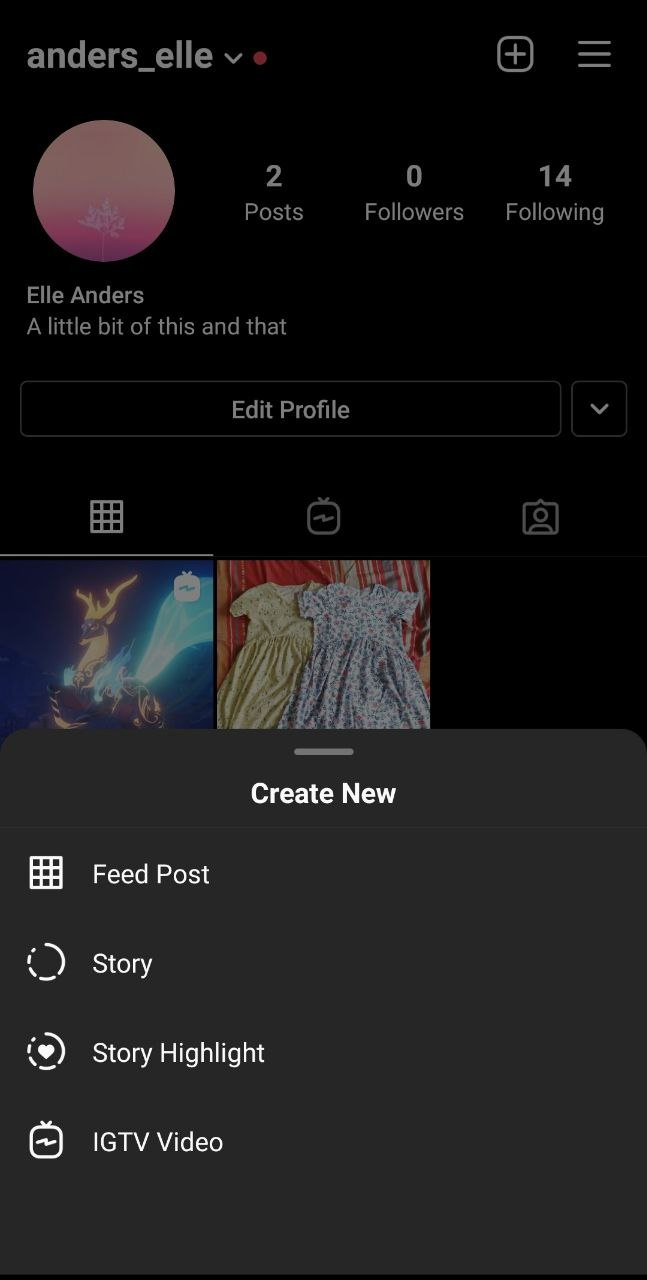Tap the Edit Profile button

click(x=290, y=409)
